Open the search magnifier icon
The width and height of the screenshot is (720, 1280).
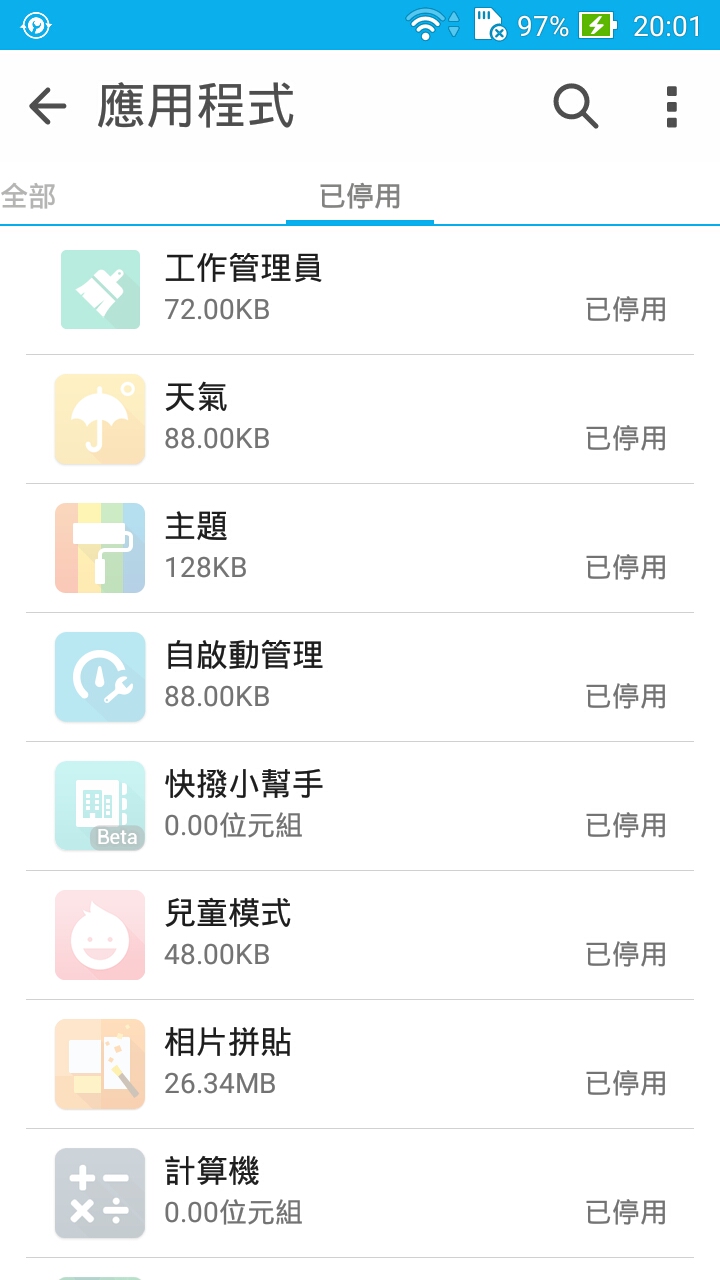(x=576, y=106)
